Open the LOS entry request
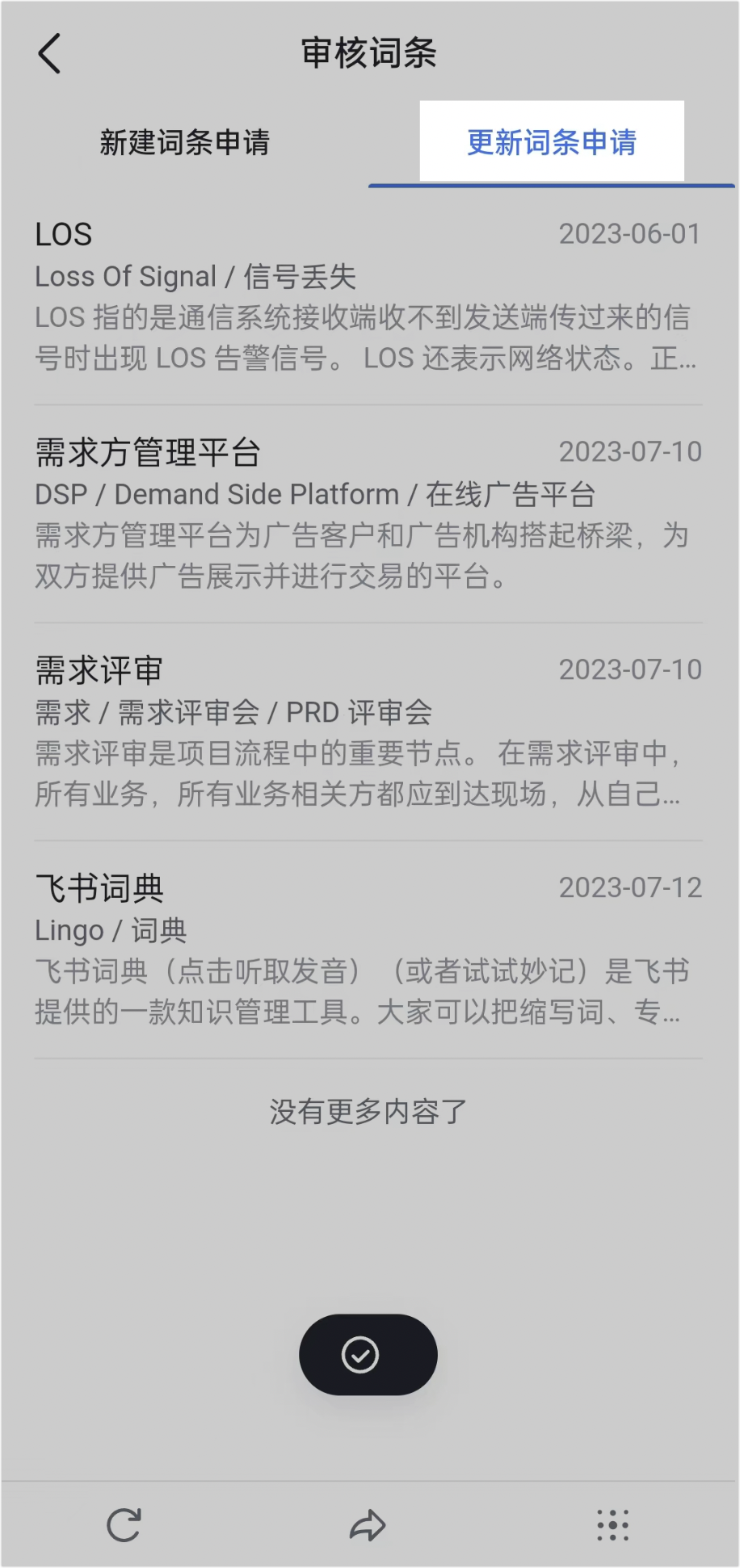Image resolution: width=740 pixels, height=1568 pixels. 368,296
